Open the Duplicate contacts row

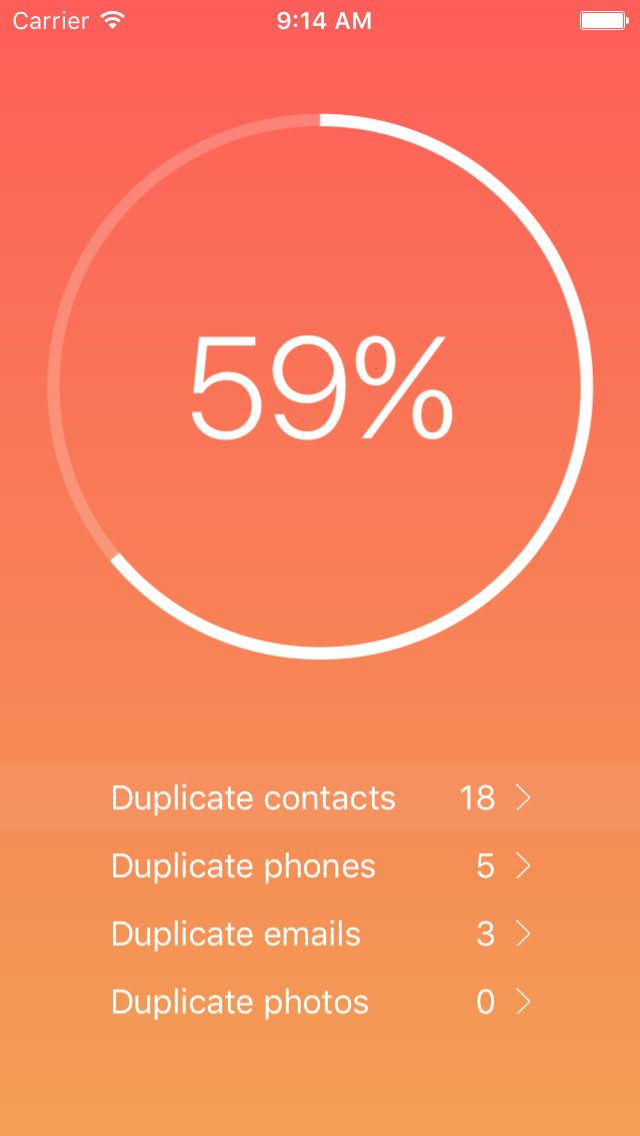(320, 797)
